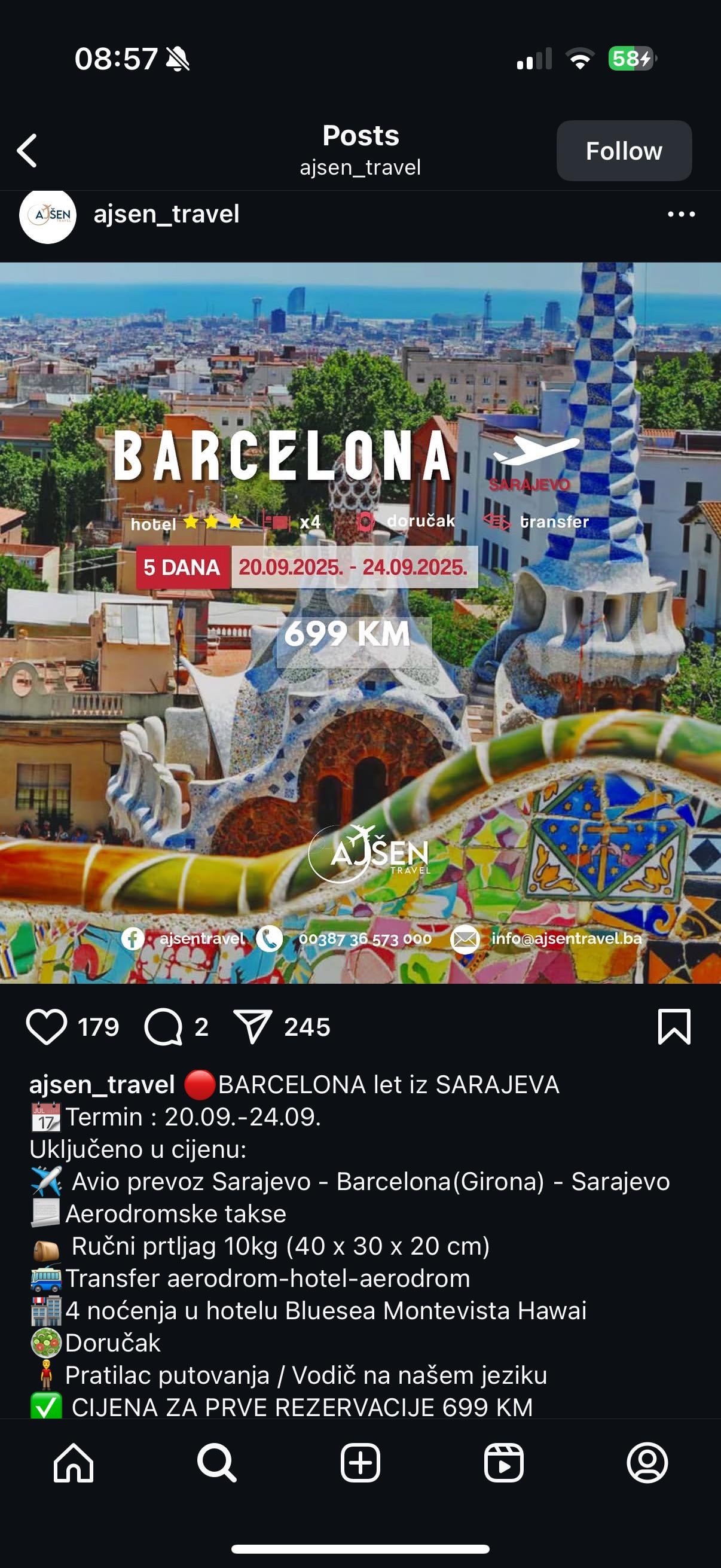Open the Barcelona post image

click(360, 622)
